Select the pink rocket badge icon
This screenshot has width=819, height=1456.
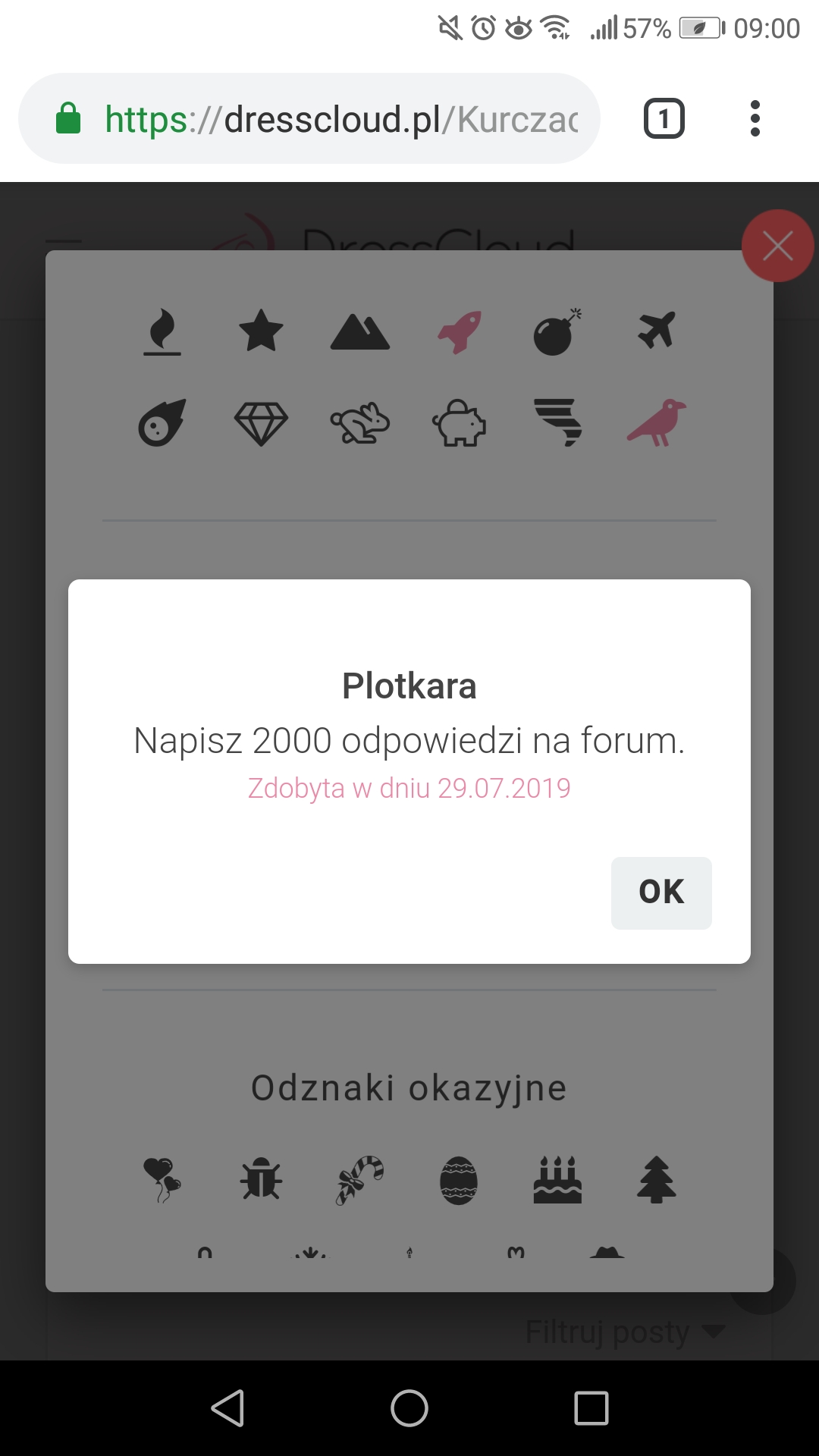[458, 331]
